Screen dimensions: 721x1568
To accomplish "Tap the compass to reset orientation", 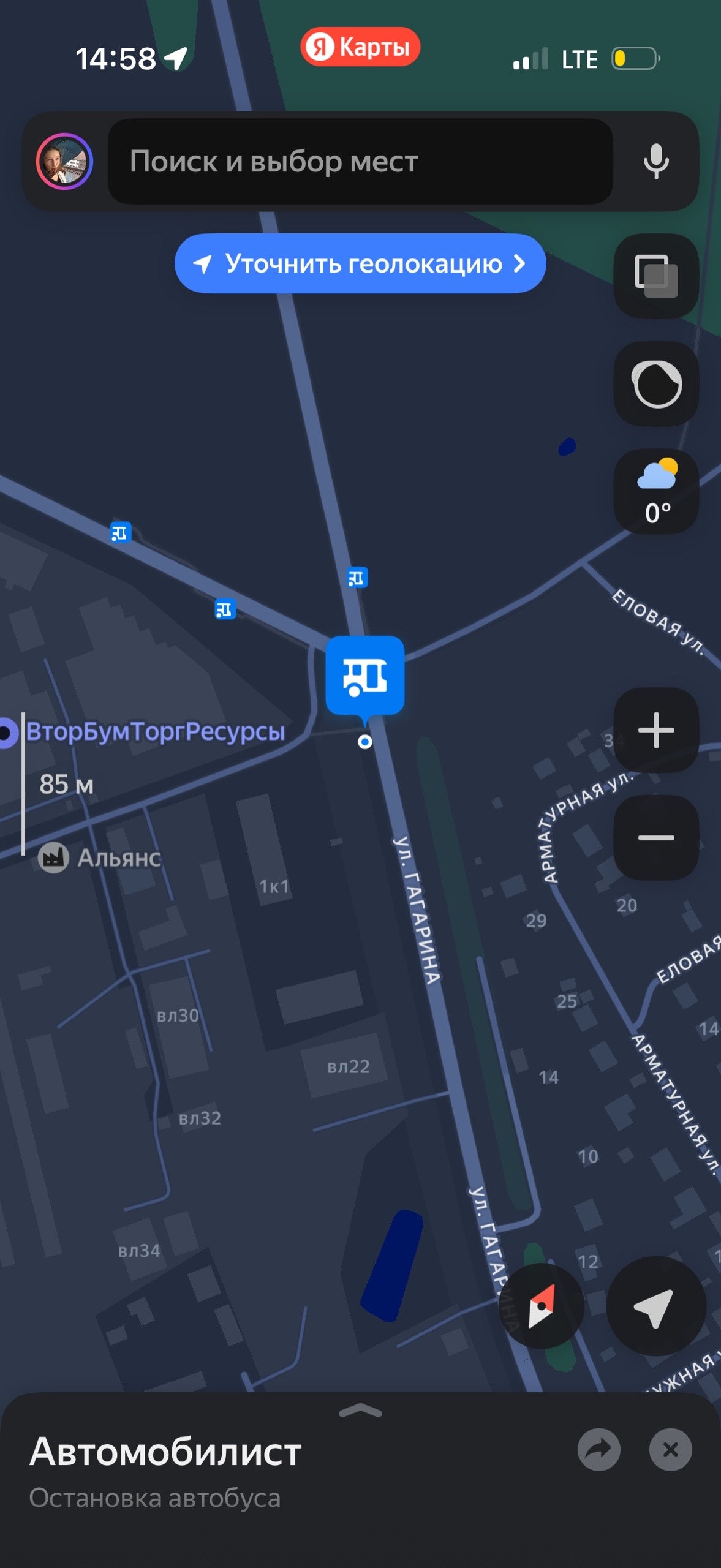I will tap(542, 1306).
